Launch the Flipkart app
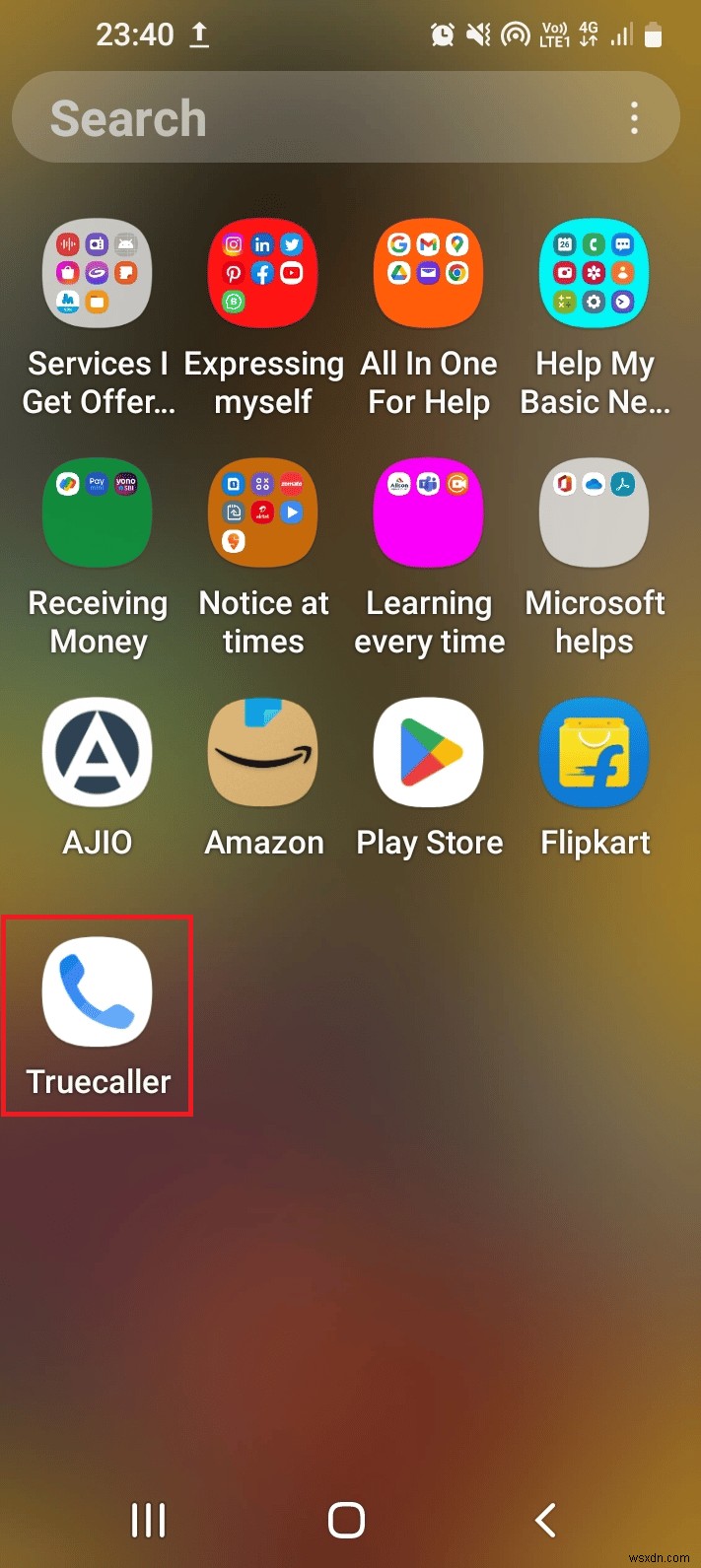 (595, 753)
